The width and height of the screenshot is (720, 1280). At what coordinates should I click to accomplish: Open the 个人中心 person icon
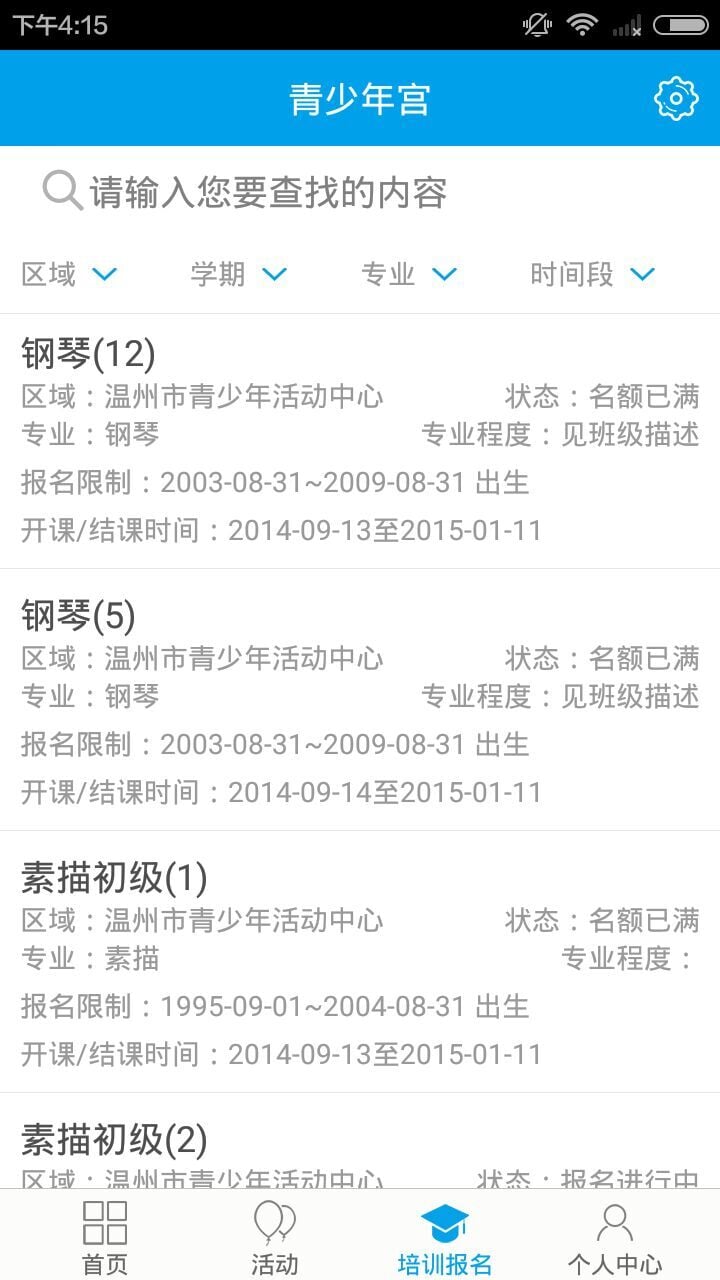click(x=614, y=1221)
